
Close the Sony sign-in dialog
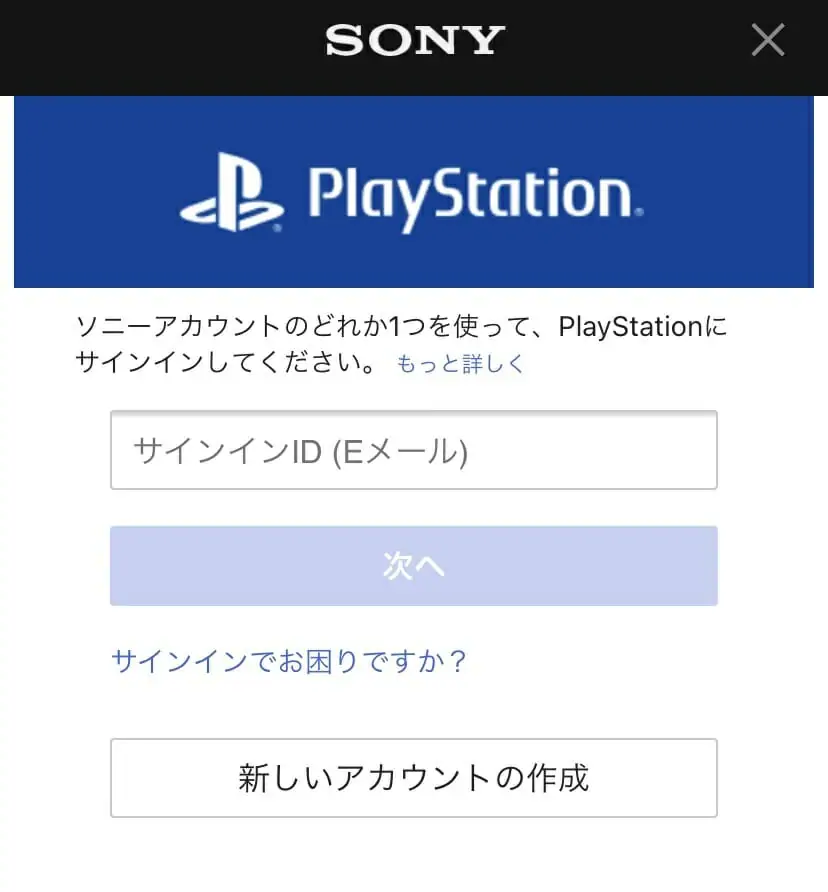tap(767, 40)
